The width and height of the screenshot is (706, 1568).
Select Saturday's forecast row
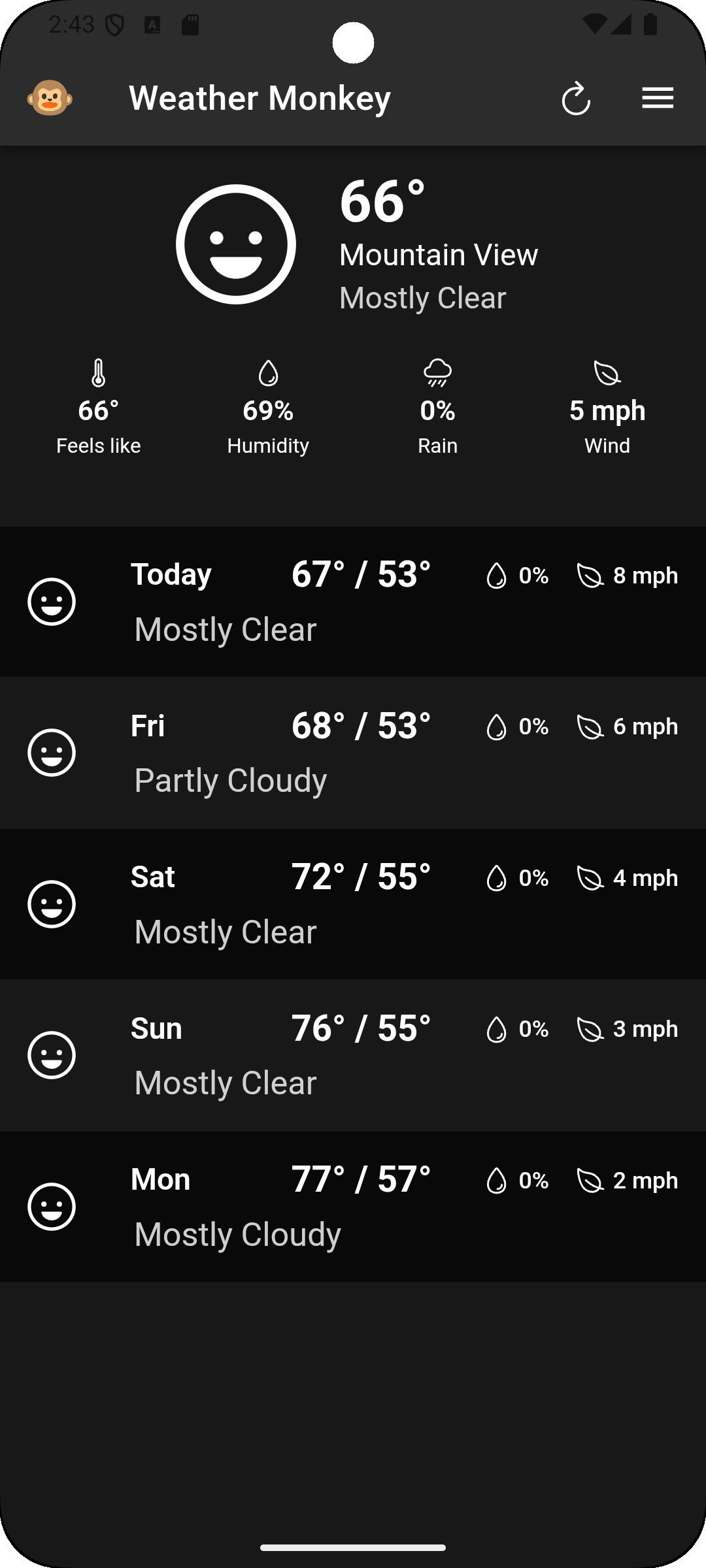(x=353, y=904)
